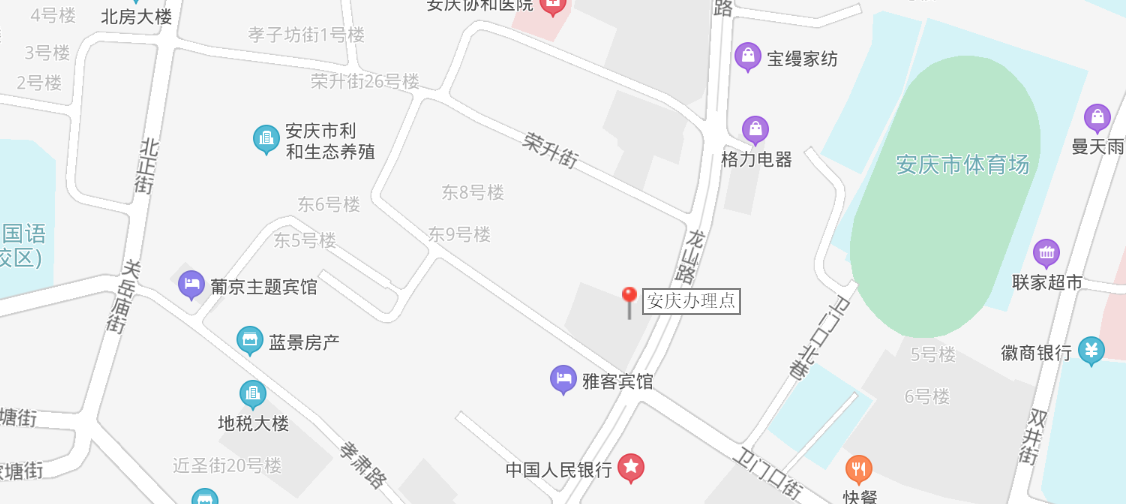Select the 安庆市利和生态养殖 marker
1126x504 pixels.
266,140
